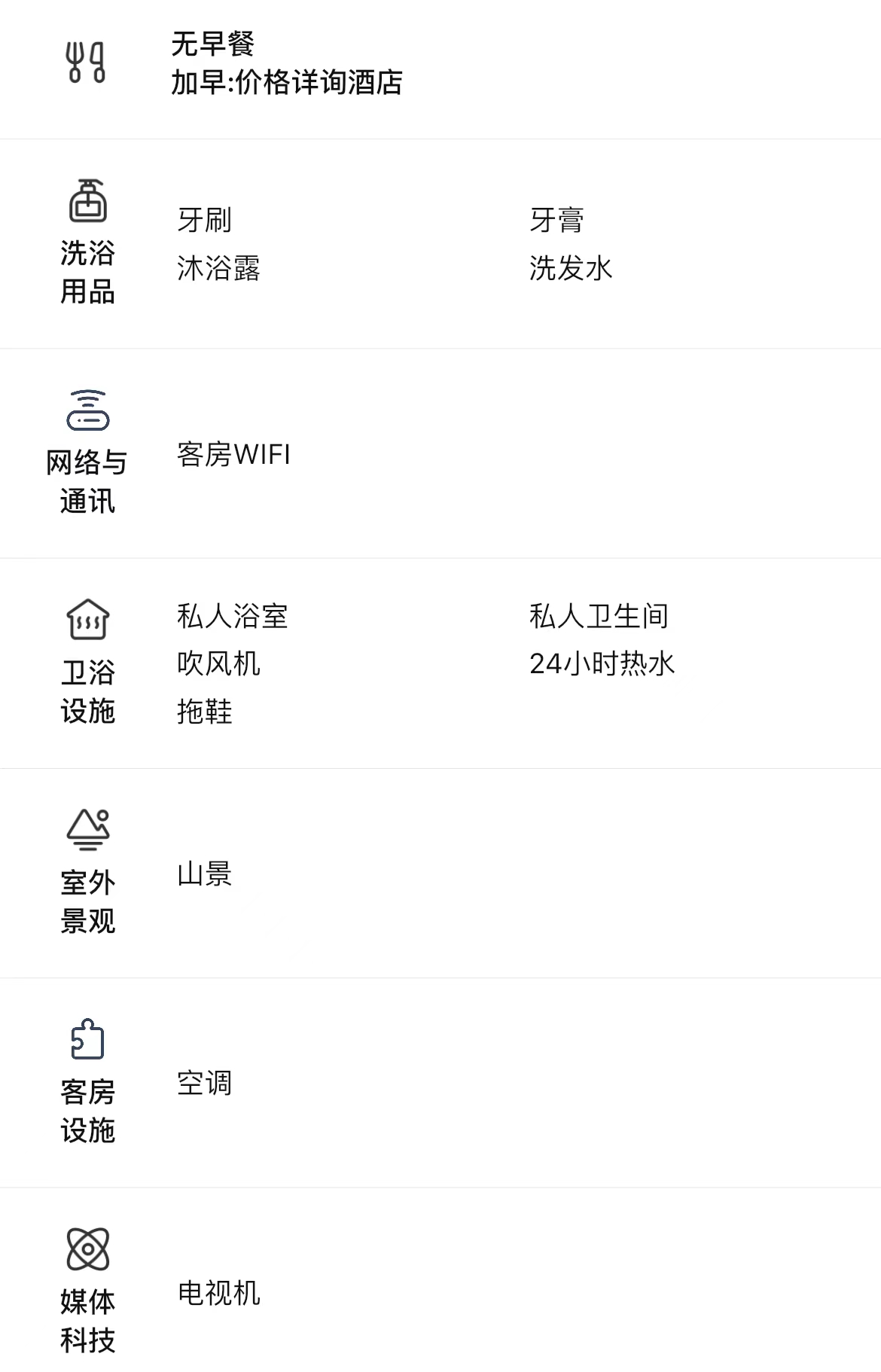The height and width of the screenshot is (1372, 881).
Task: Click the 空调 facilities label
Action: pos(205,1084)
